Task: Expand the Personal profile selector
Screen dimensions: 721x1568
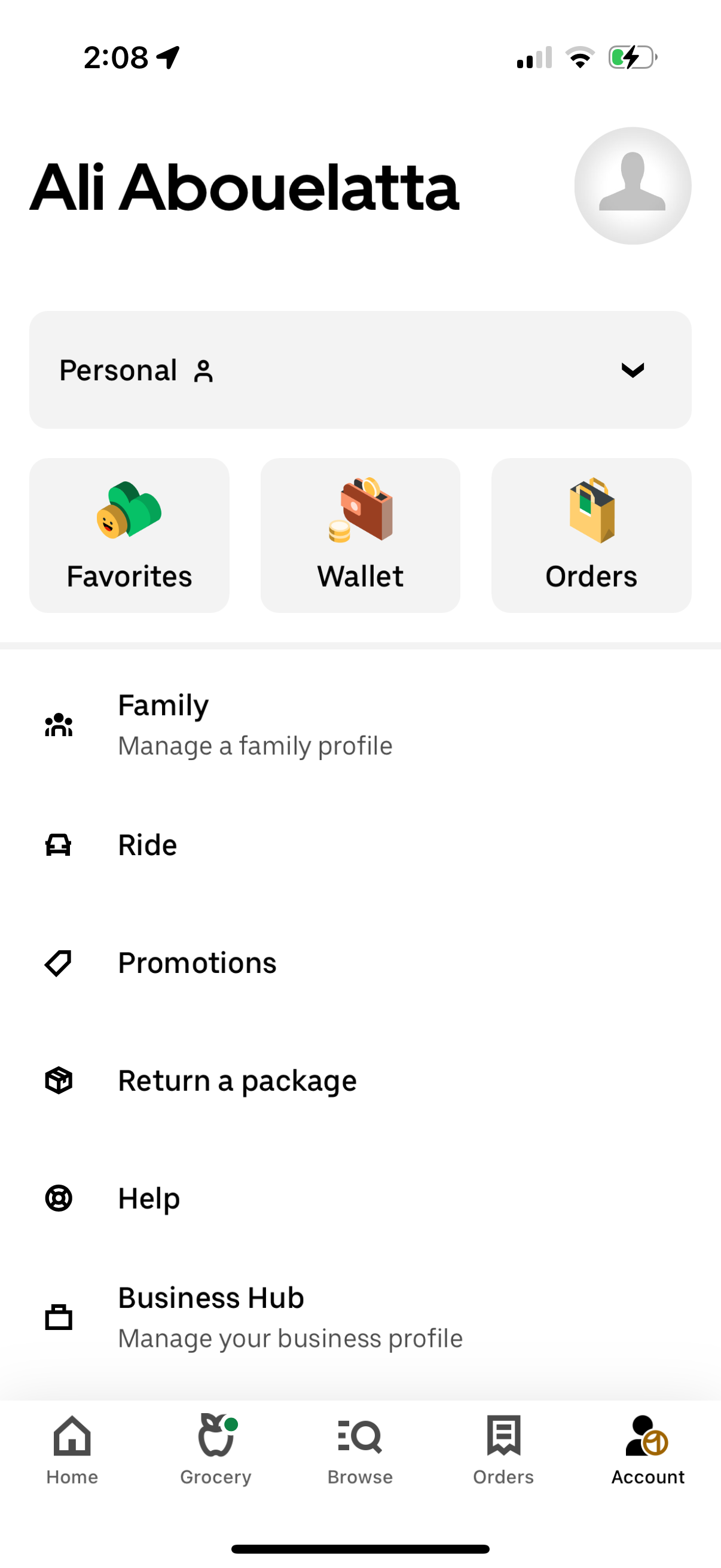Action: coord(359,369)
